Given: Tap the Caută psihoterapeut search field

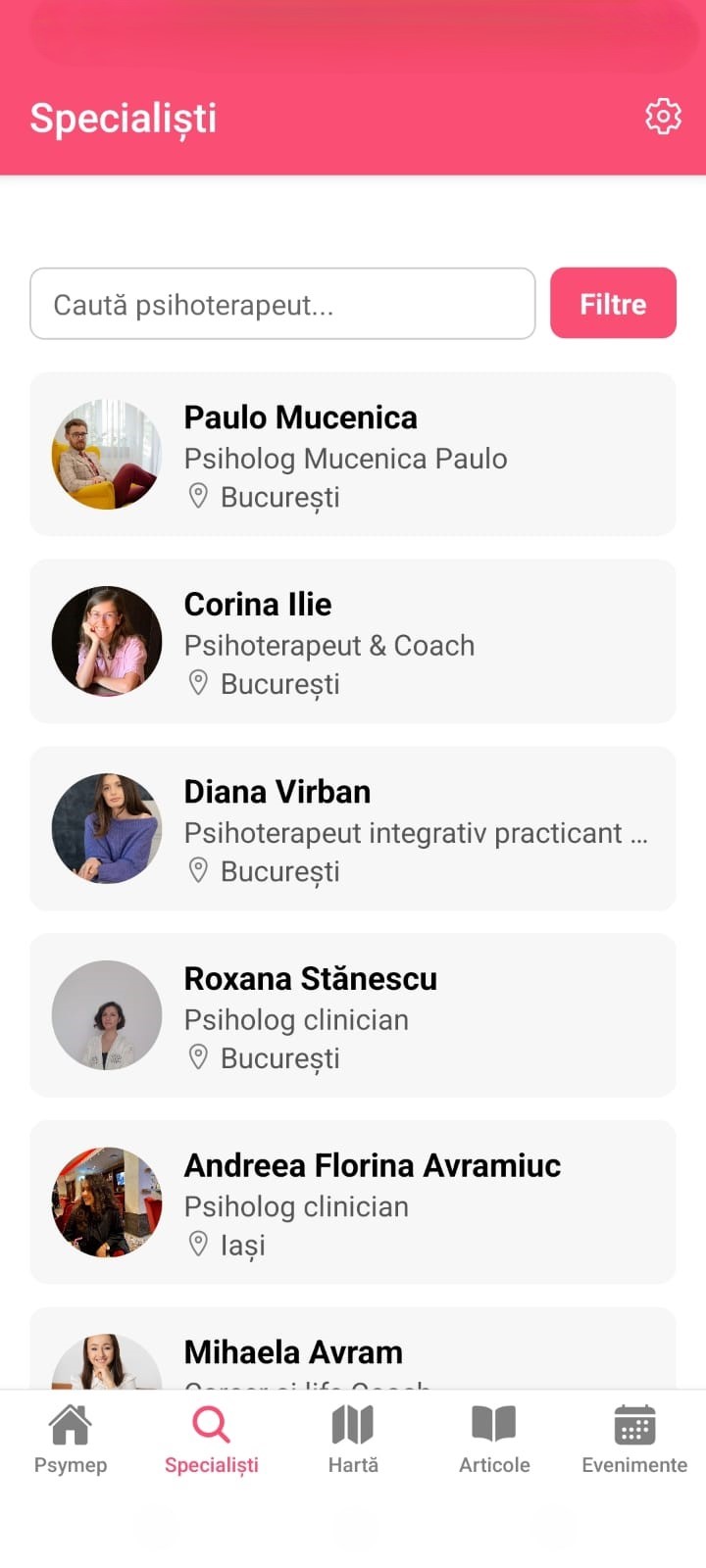Looking at the screenshot, I should [282, 304].
